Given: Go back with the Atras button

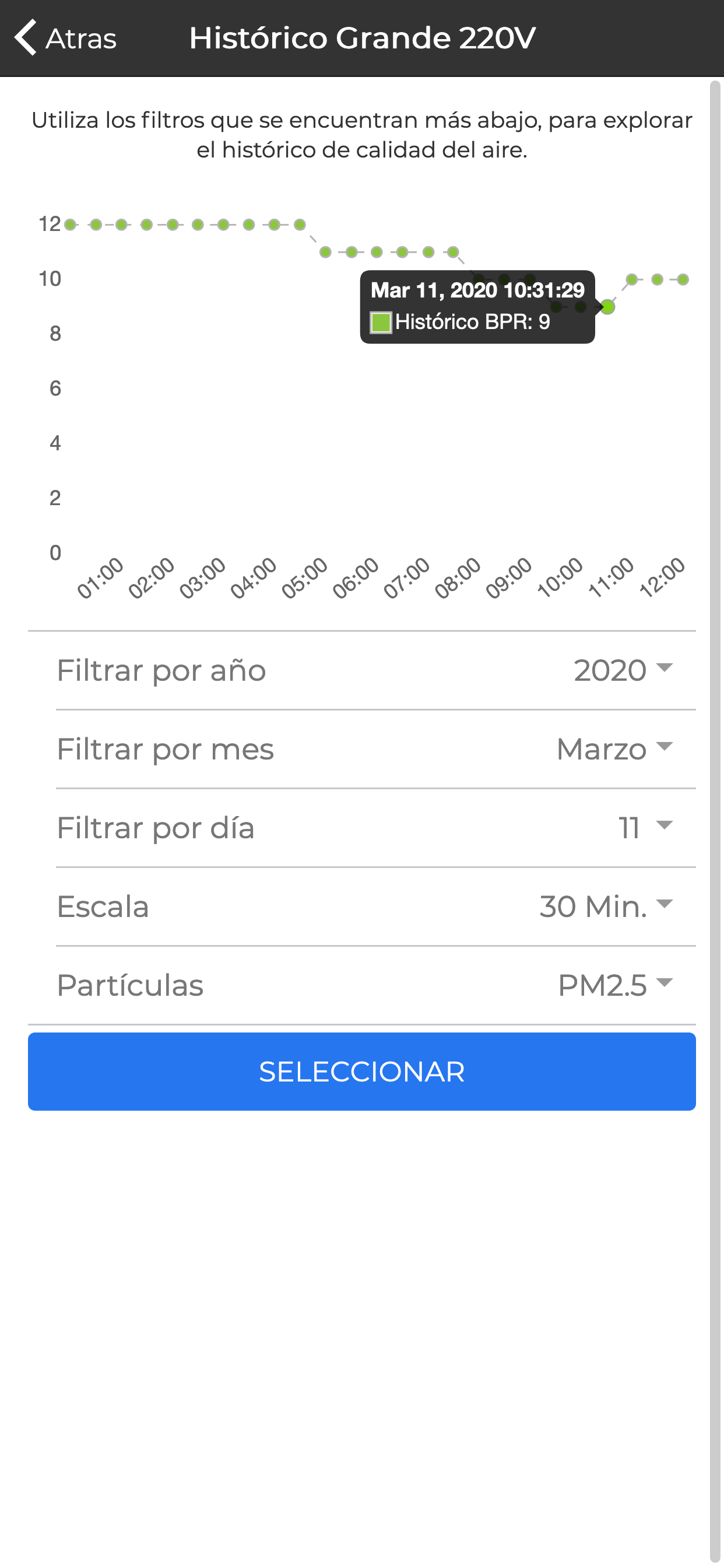Looking at the screenshot, I should point(66,38).
